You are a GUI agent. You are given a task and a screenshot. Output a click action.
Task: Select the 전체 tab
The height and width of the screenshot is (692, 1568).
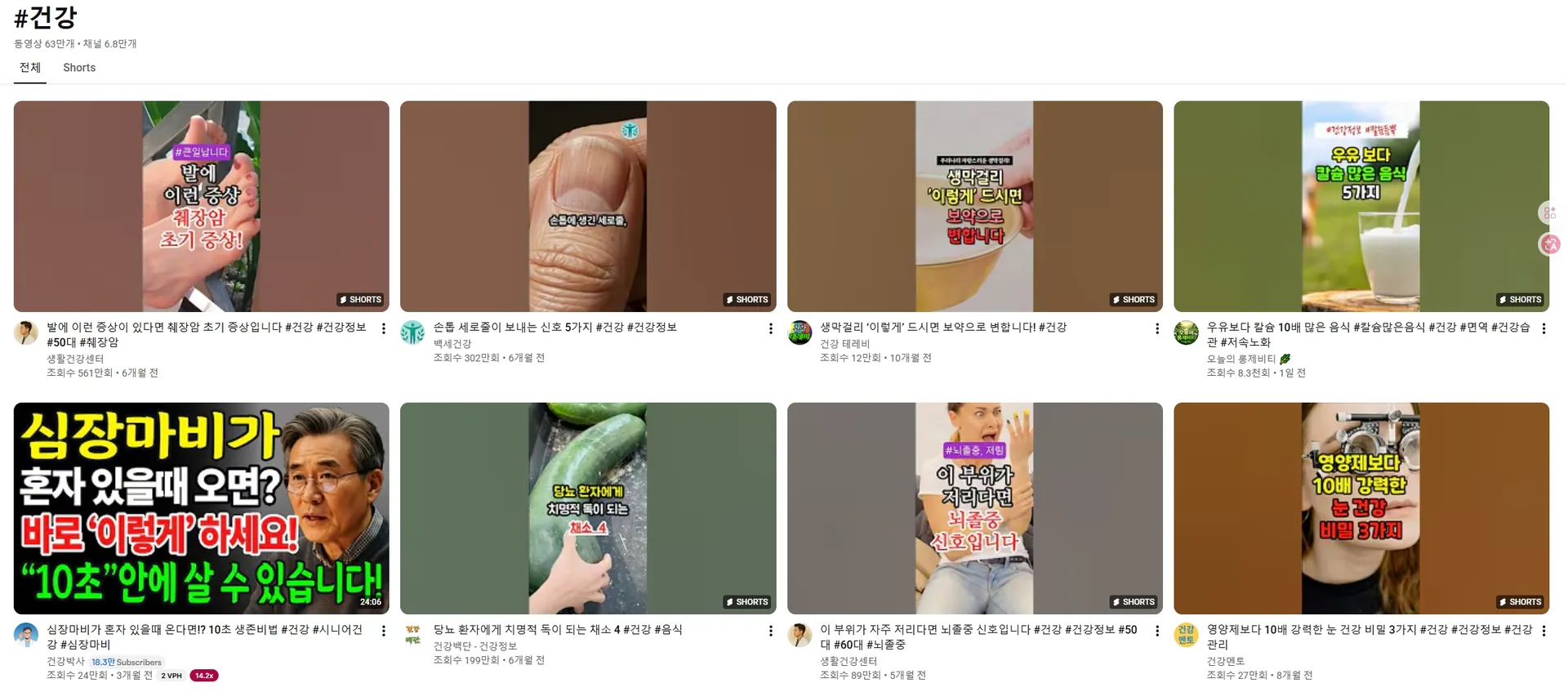tap(30, 68)
